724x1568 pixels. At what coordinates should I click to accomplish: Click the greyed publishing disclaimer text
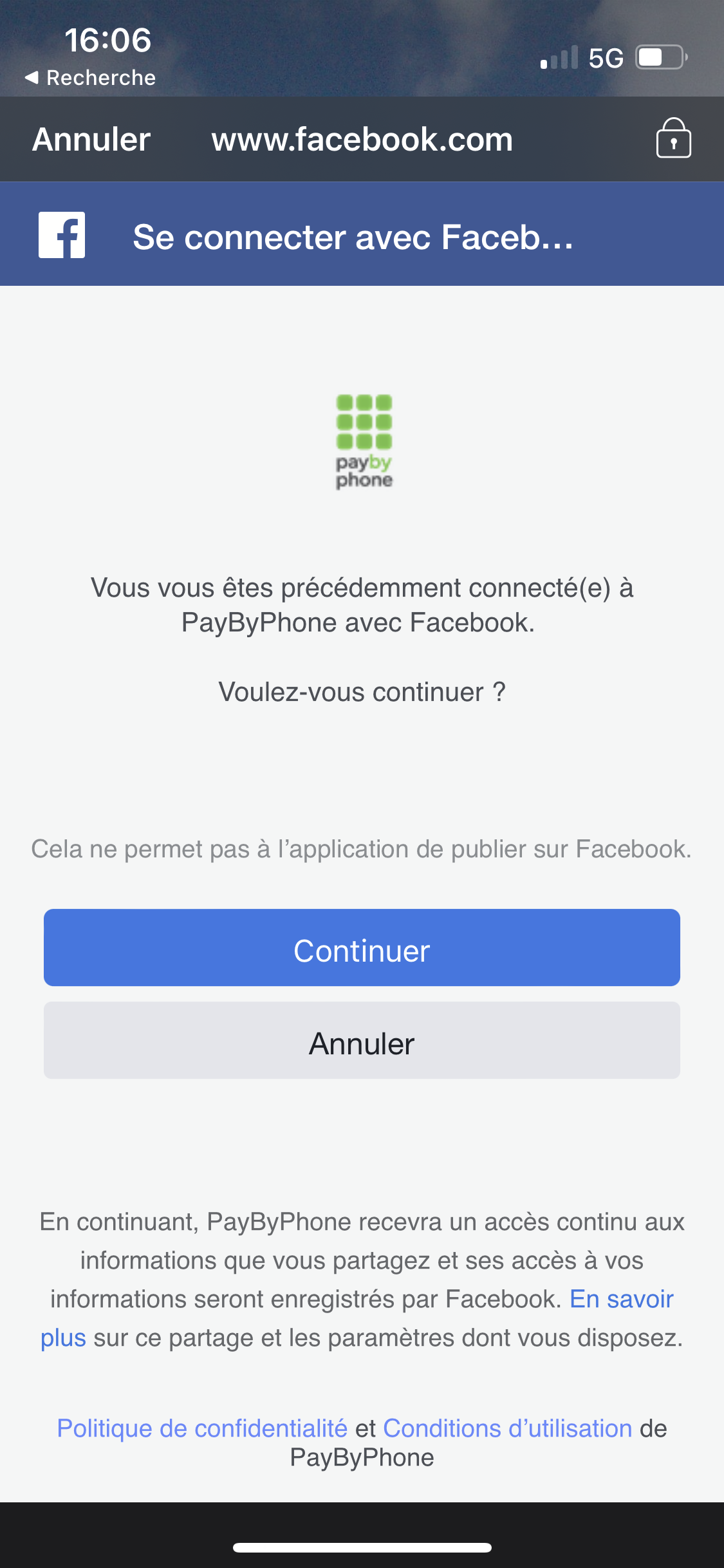[362, 848]
